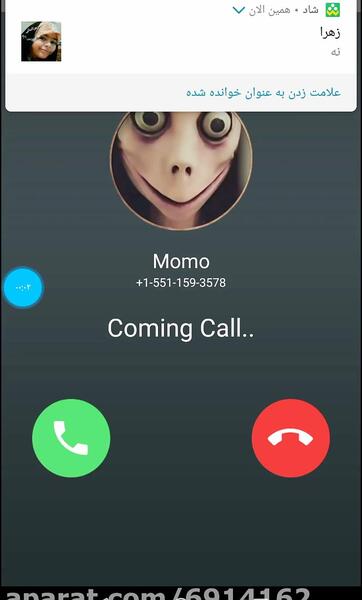Mark the message as read (علامت زدن به عنوان خوانده شده)
Screen dimensions: 362x600
[263, 93]
